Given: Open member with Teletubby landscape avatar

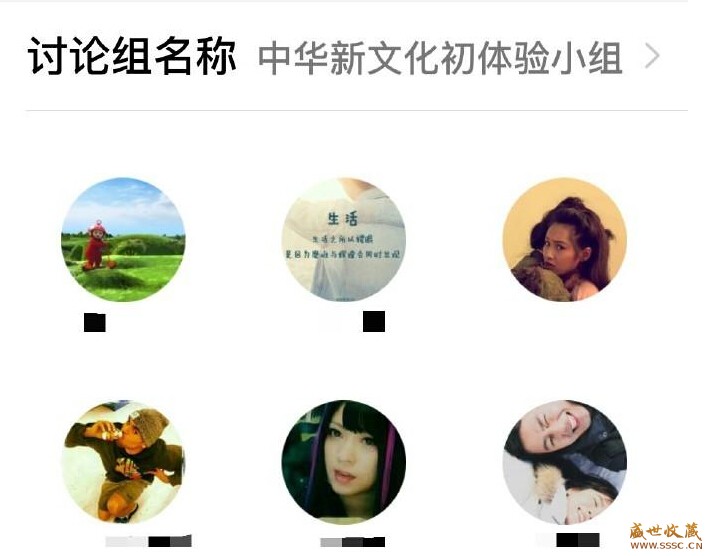Looking at the screenshot, I should (x=123, y=239).
